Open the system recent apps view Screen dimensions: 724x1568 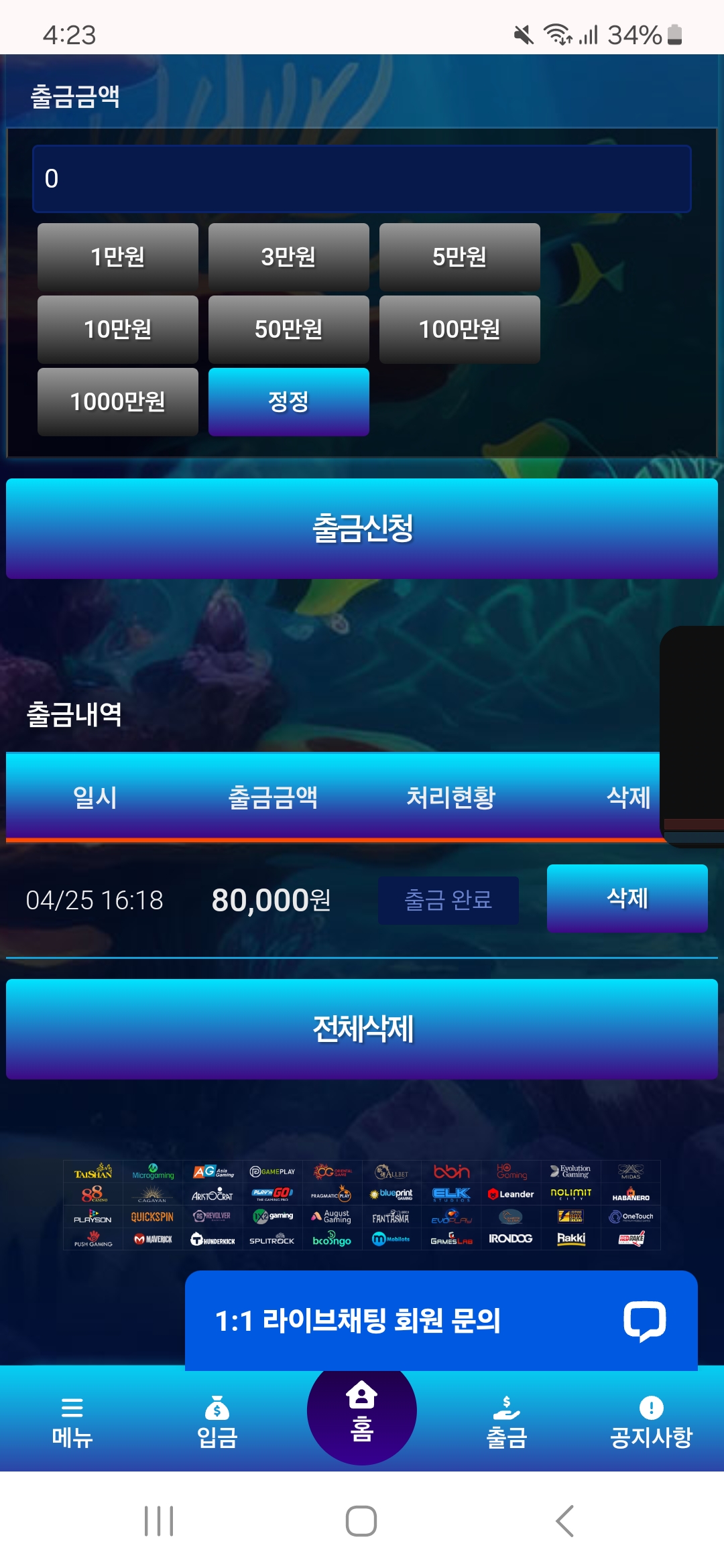[159, 1520]
